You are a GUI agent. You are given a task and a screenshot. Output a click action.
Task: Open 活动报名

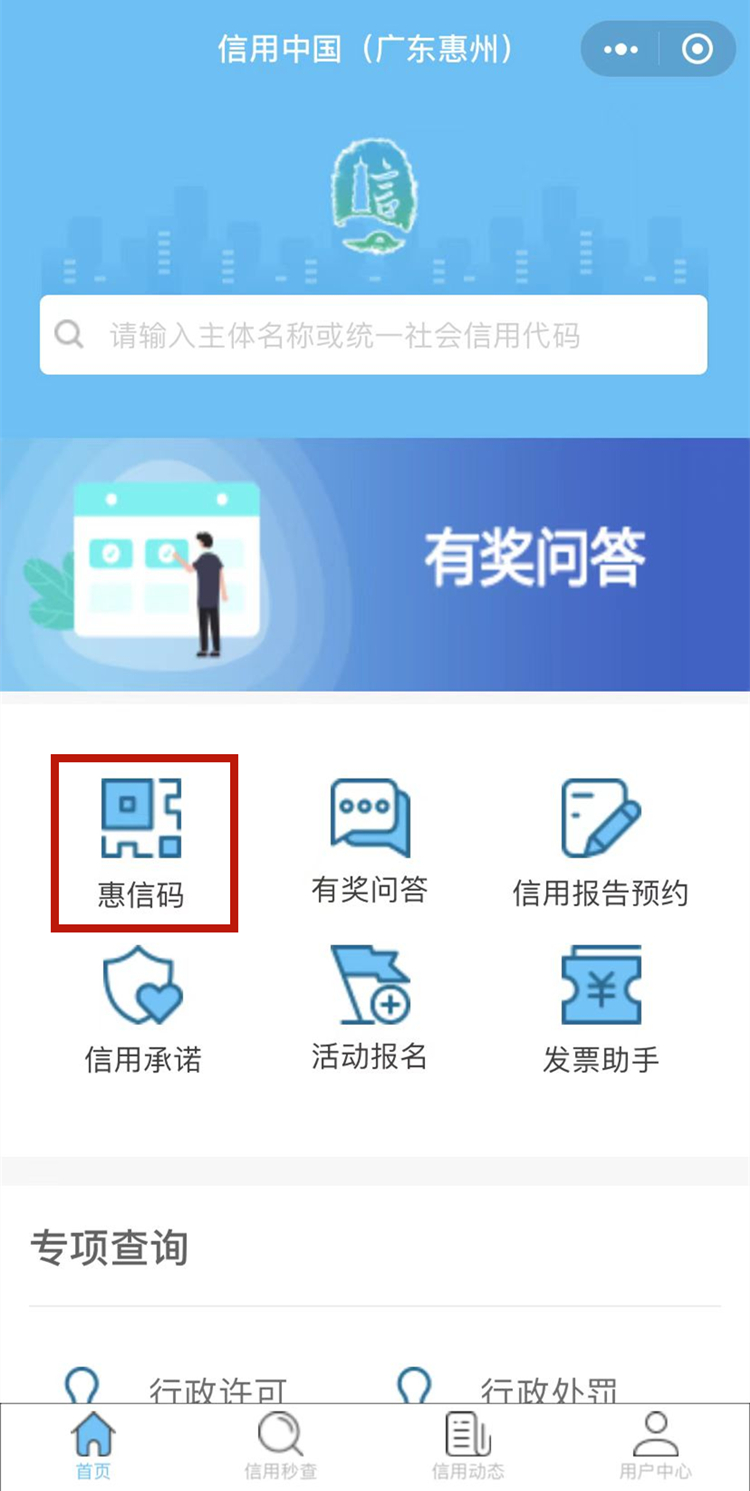(370, 1010)
